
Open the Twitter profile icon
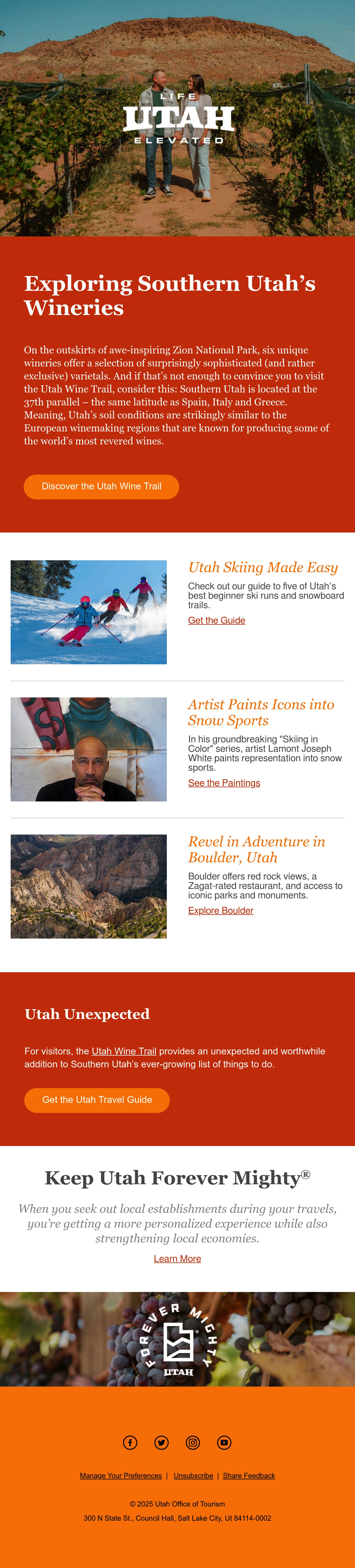(x=161, y=1442)
